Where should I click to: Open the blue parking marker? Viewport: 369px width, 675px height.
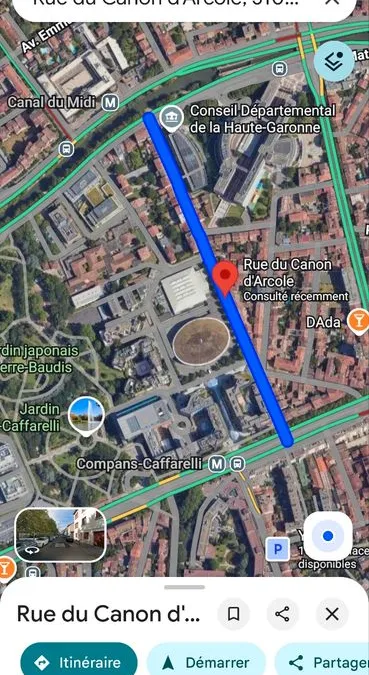coord(277,549)
